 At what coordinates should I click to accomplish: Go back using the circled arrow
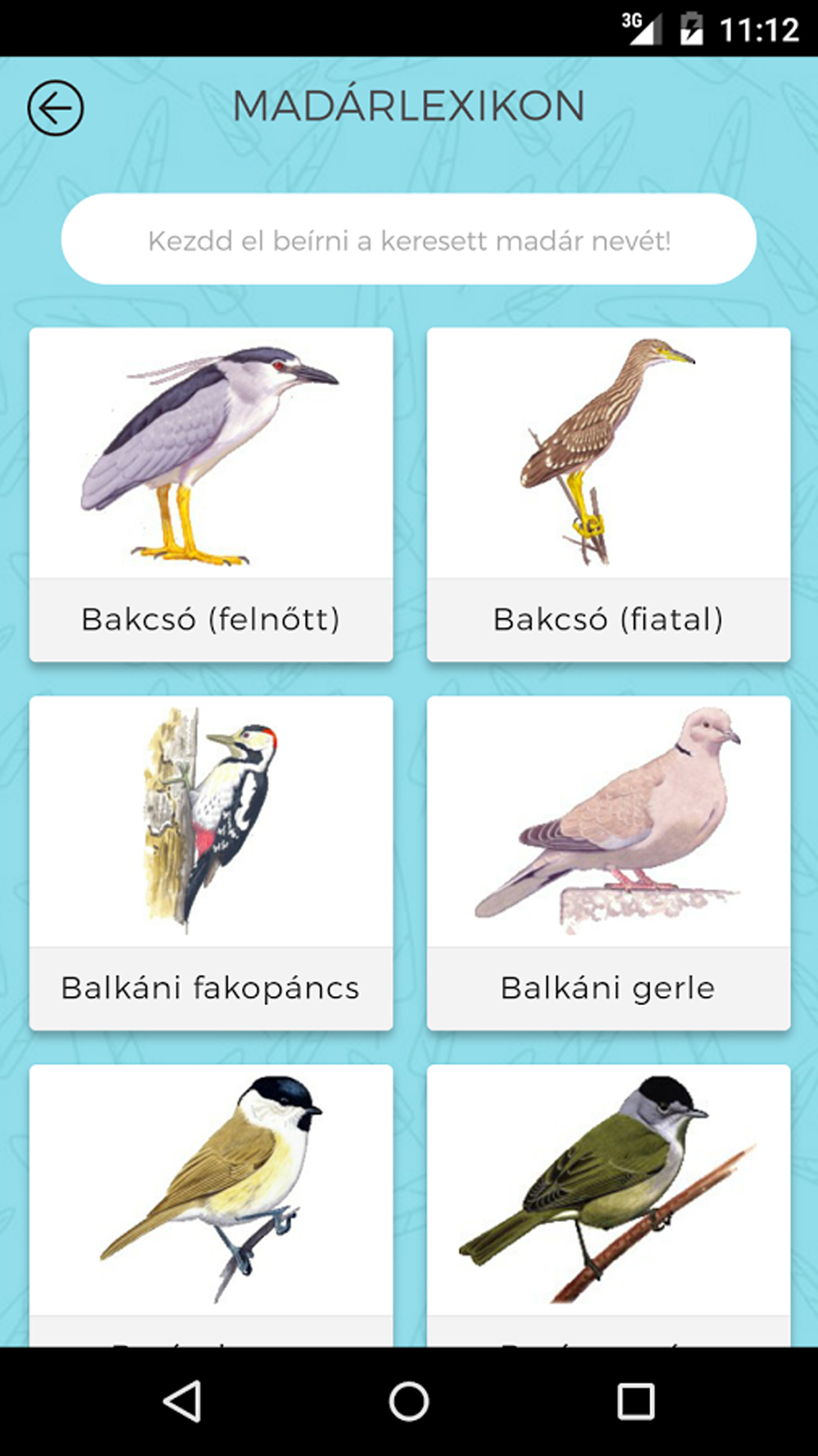coord(56,108)
